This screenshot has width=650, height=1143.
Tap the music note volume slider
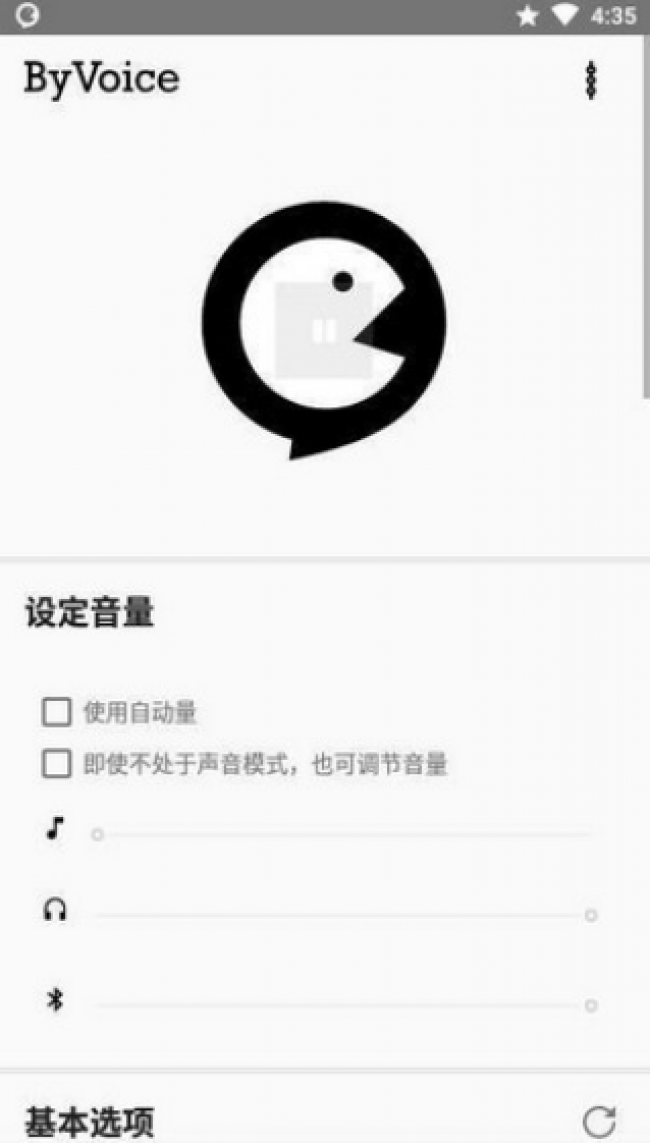(x=344, y=834)
